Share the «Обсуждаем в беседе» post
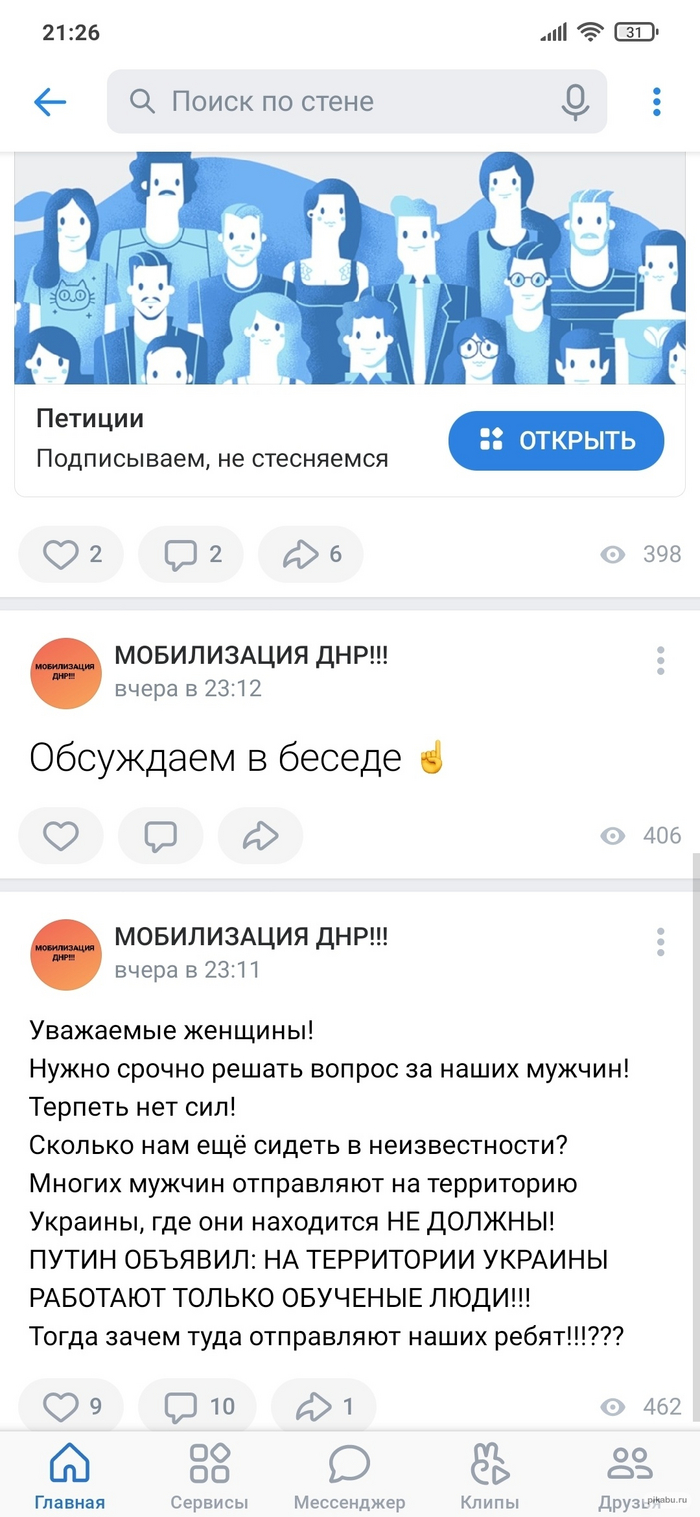 (x=260, y=836)
